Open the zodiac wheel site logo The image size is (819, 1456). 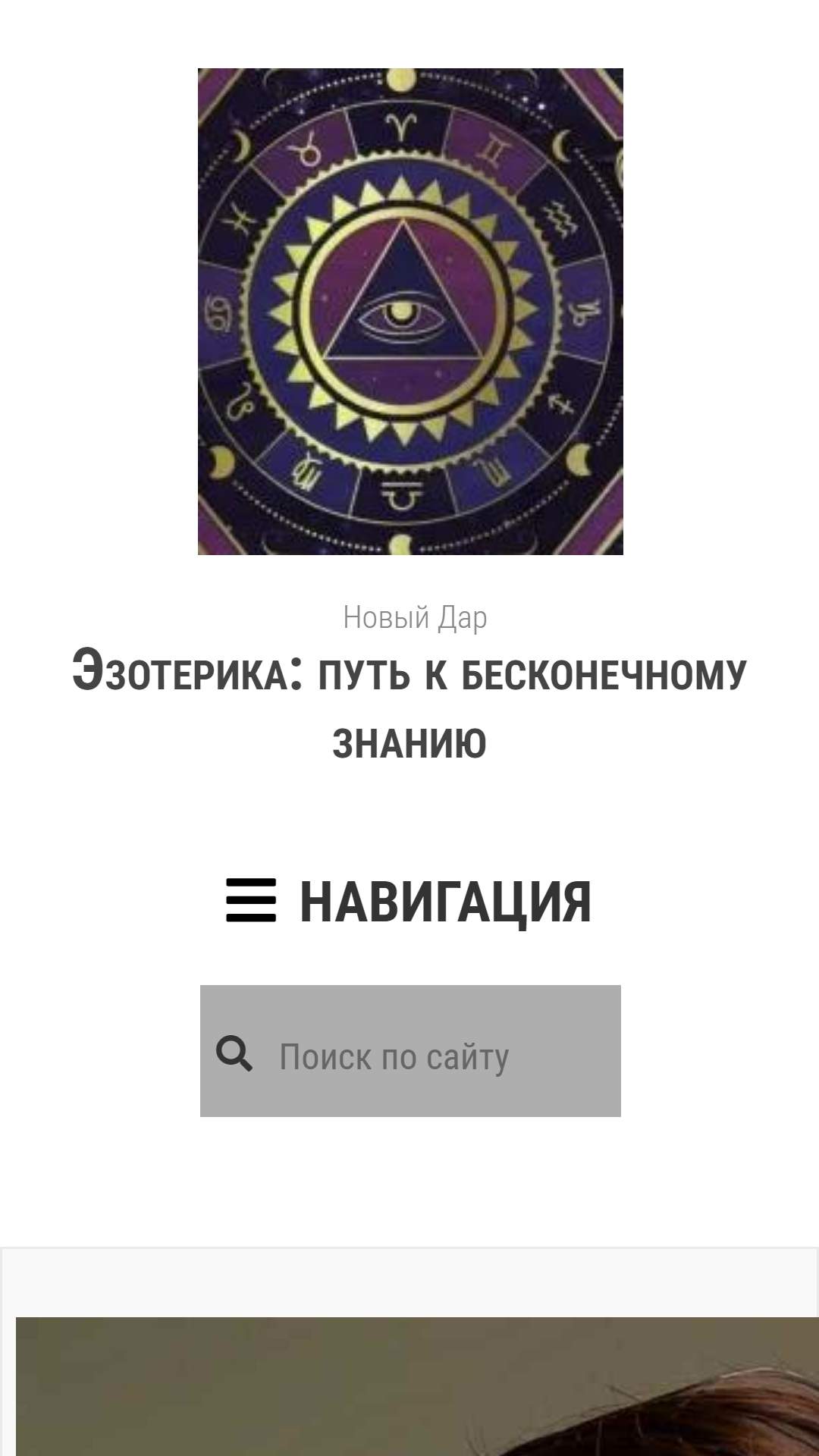(410, 312)
